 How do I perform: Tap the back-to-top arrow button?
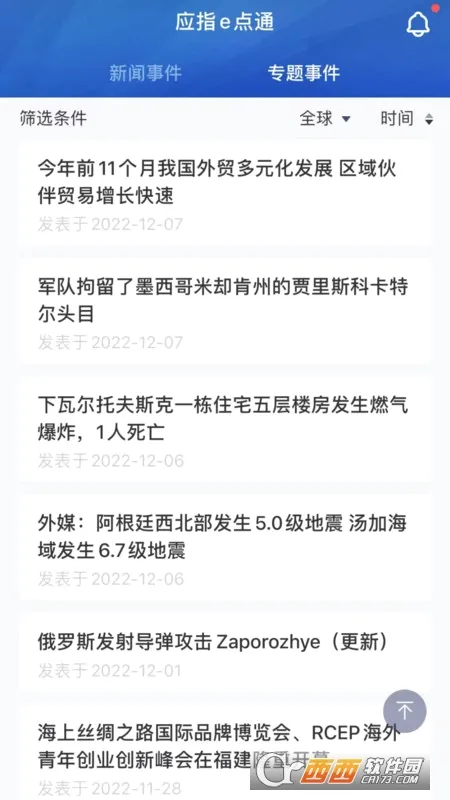click(x=405, y=711)
